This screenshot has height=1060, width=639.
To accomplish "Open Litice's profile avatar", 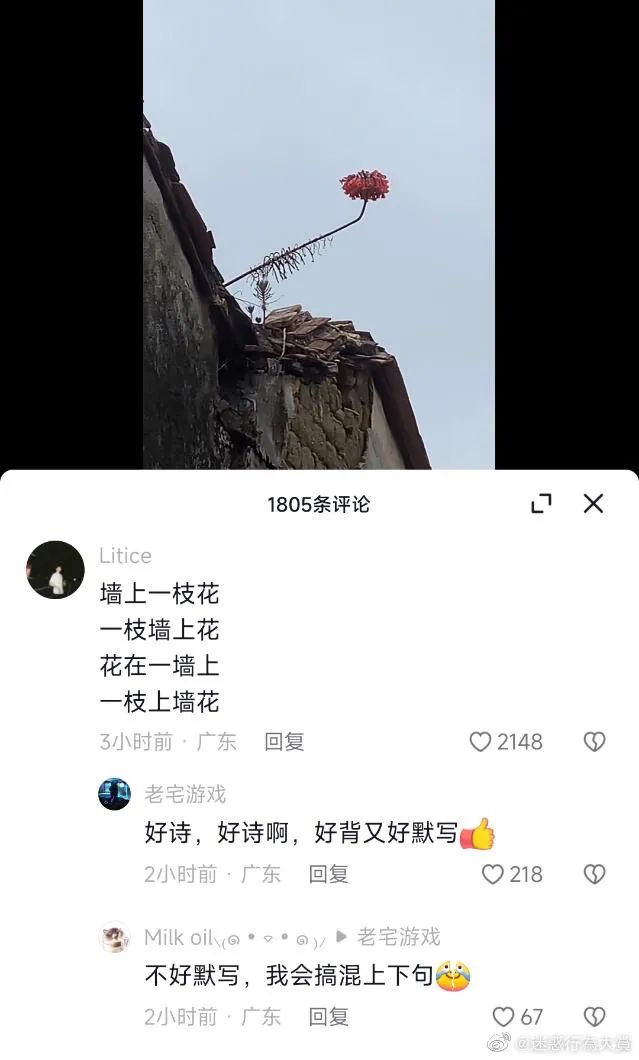I will click(x=55, y=570).
